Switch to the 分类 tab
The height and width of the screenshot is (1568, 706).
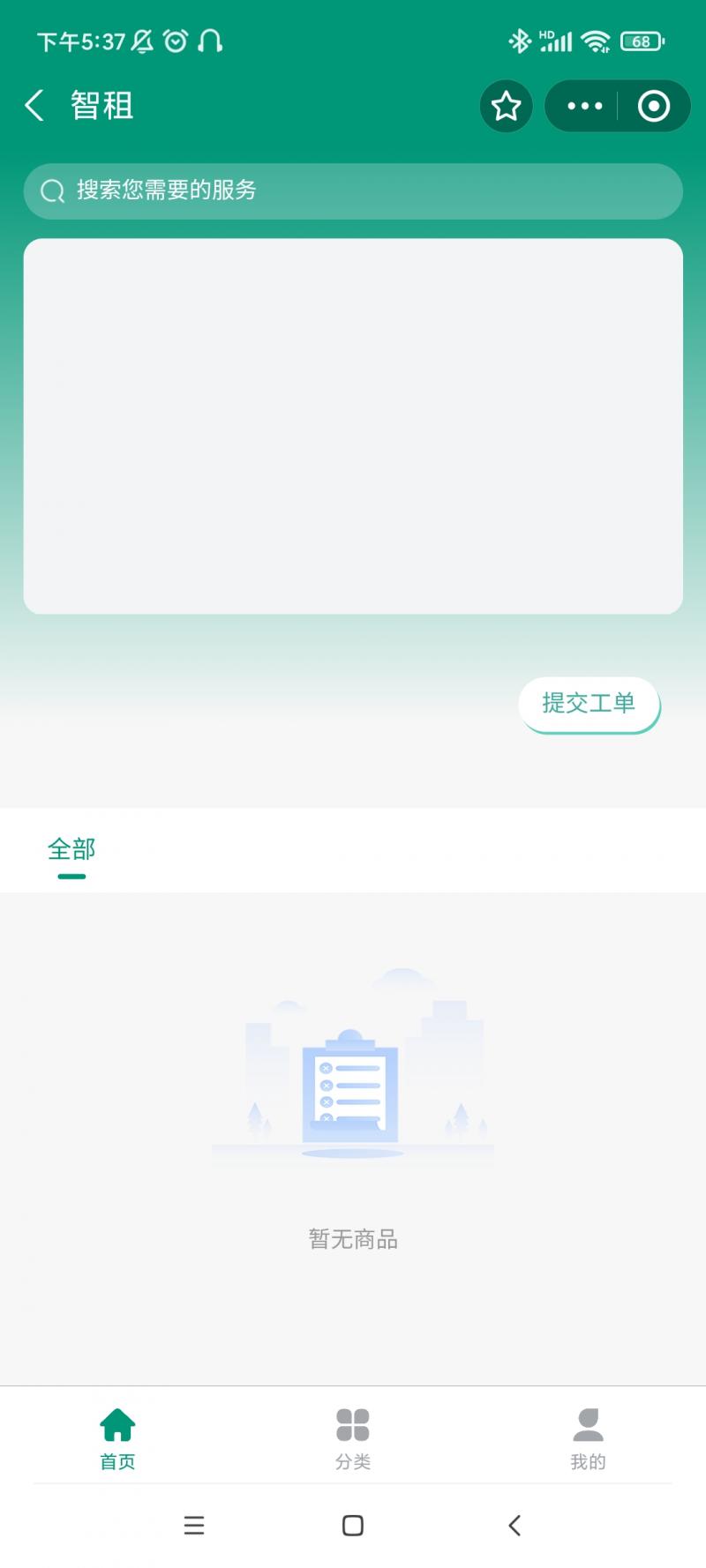click(x=353, y=1437)
